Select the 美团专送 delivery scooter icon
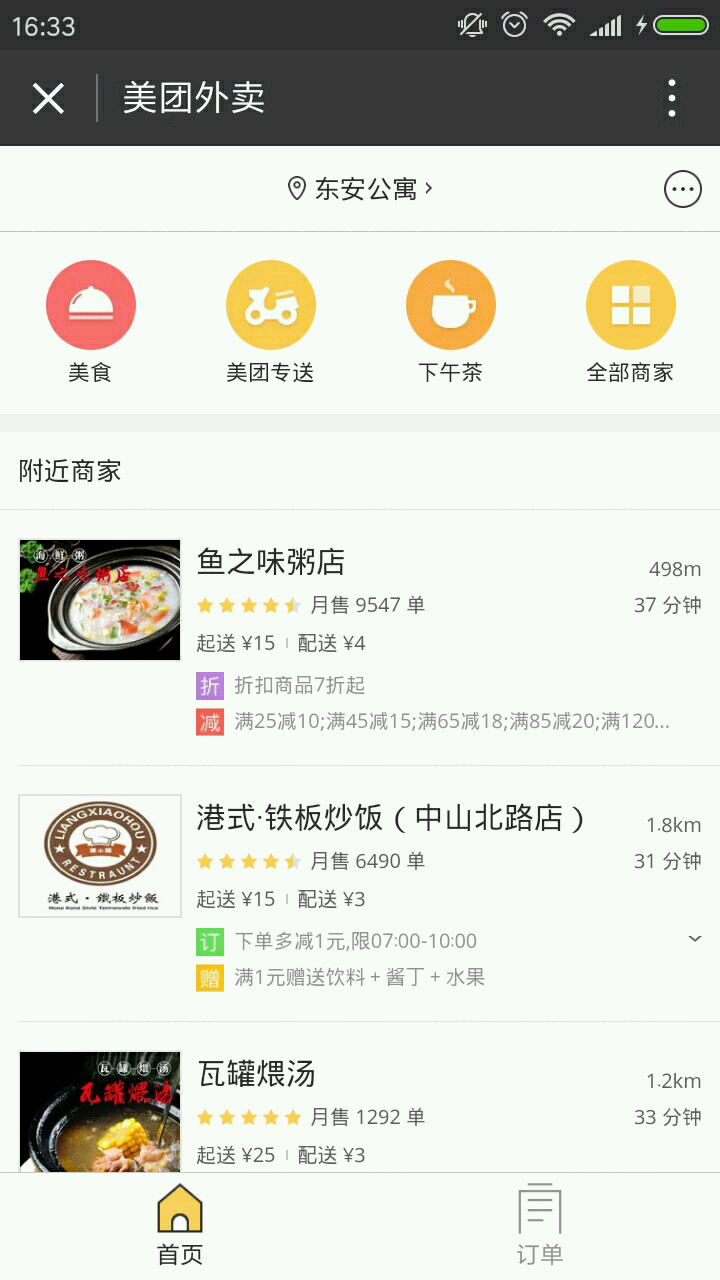 (x=271, y=304)
